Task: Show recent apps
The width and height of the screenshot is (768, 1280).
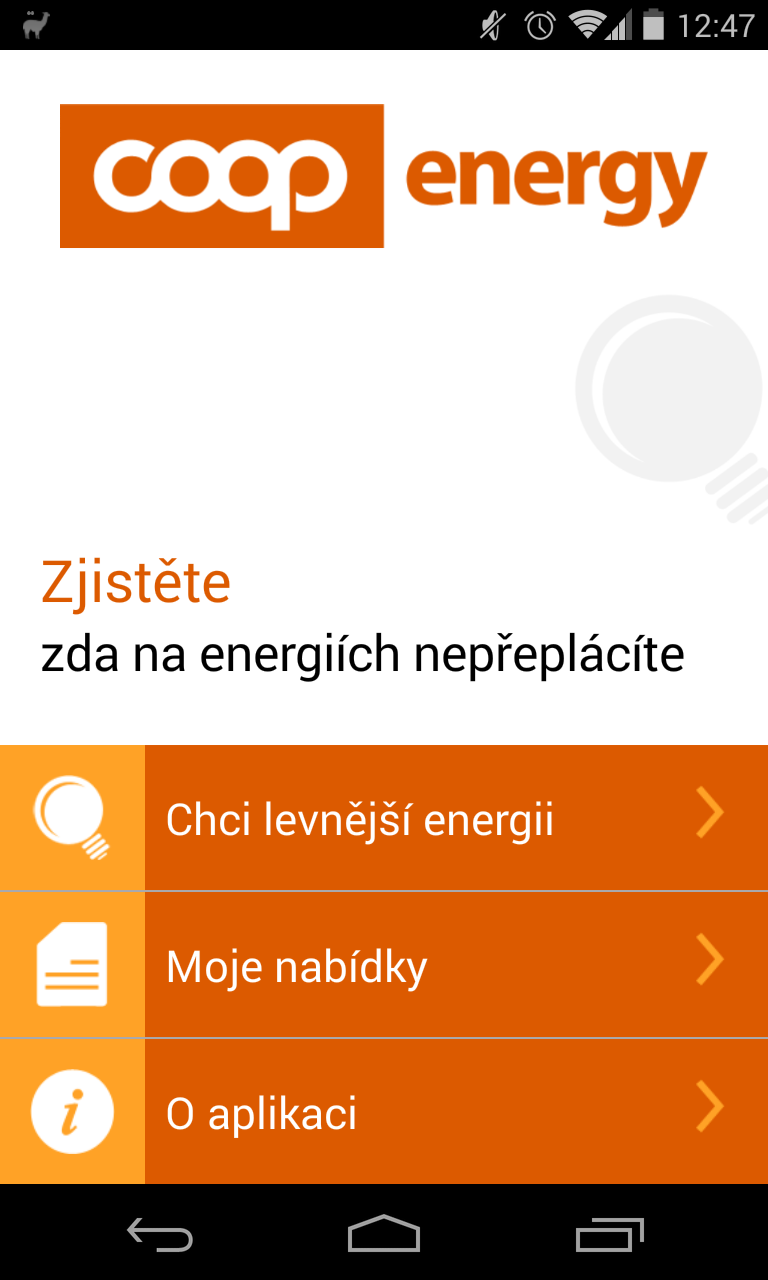Action: (610, 1235)
